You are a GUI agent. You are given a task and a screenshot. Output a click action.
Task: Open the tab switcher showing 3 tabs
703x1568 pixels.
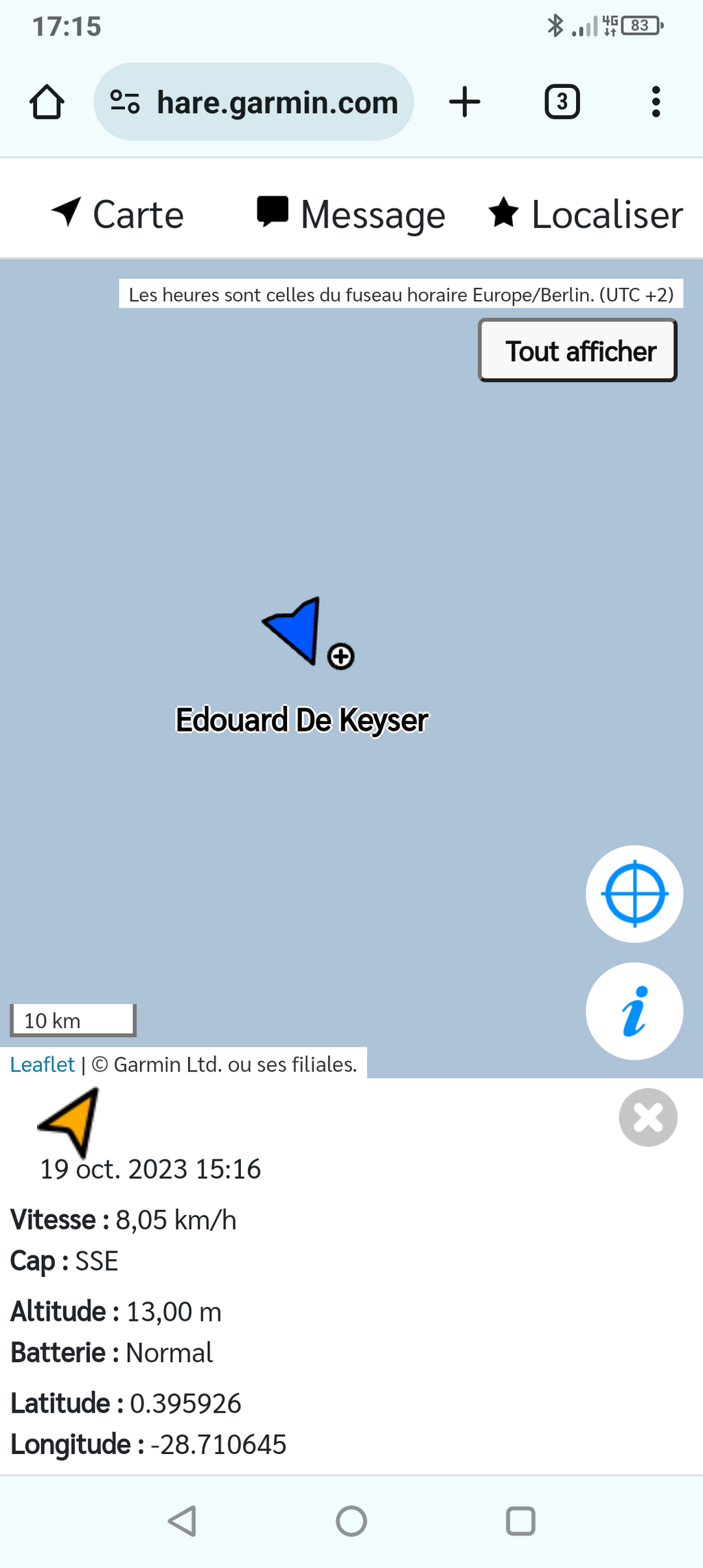(x=562, y=102)
